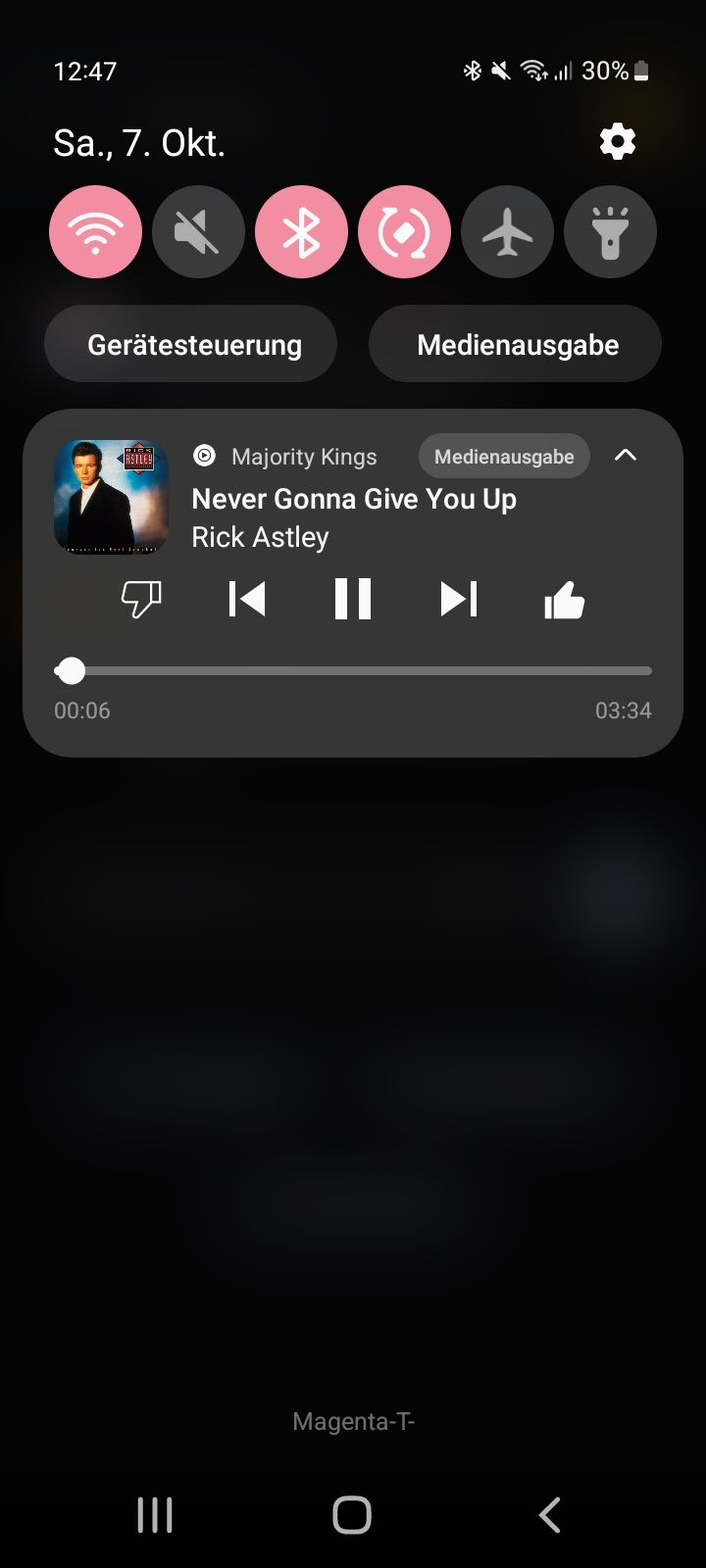Enable airplane mode
The height and width of the screenshot is (1568, 706).
click(x=507, y=232)
